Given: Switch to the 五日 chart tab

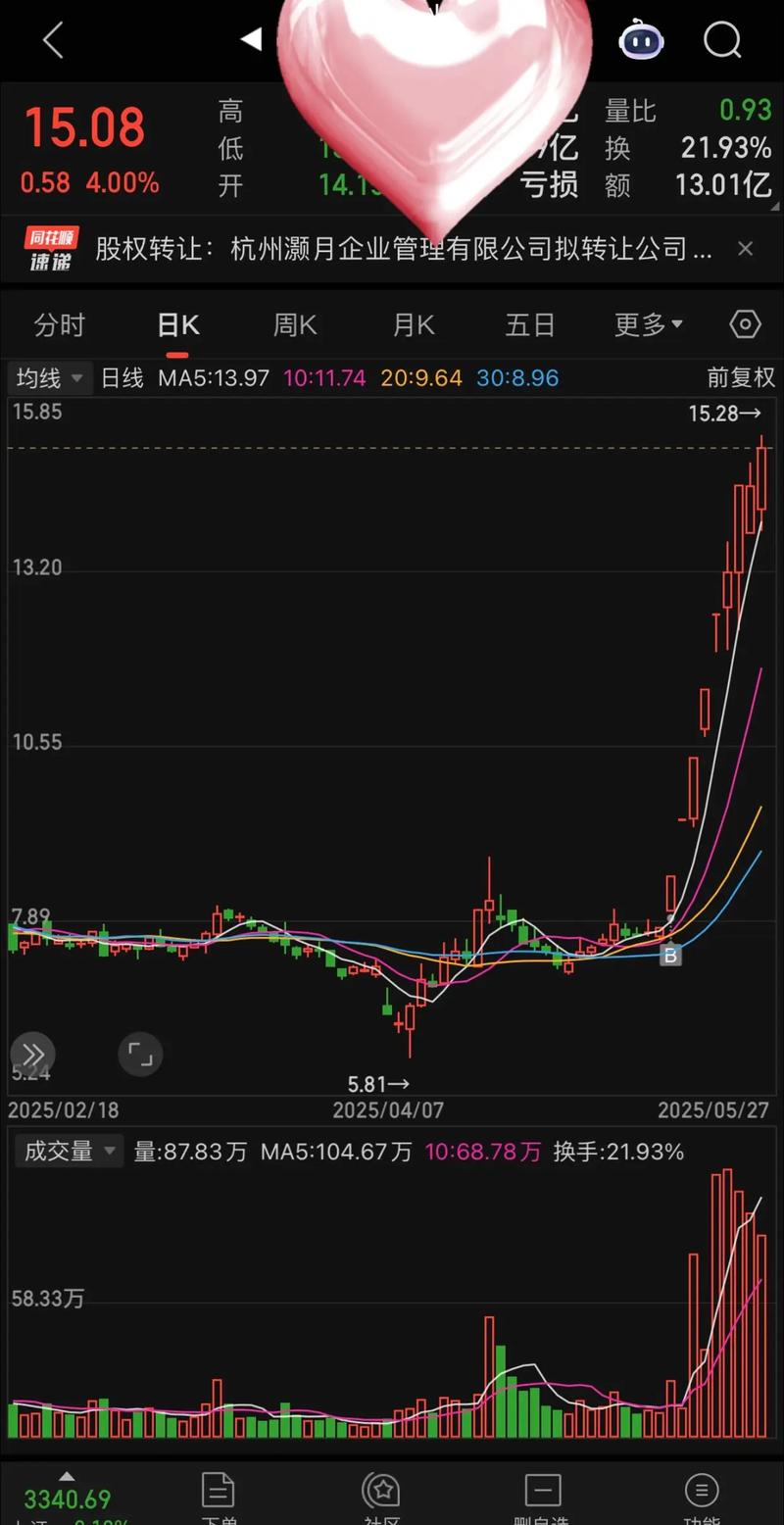Looking at the screenshot, I should pos(530,324).
